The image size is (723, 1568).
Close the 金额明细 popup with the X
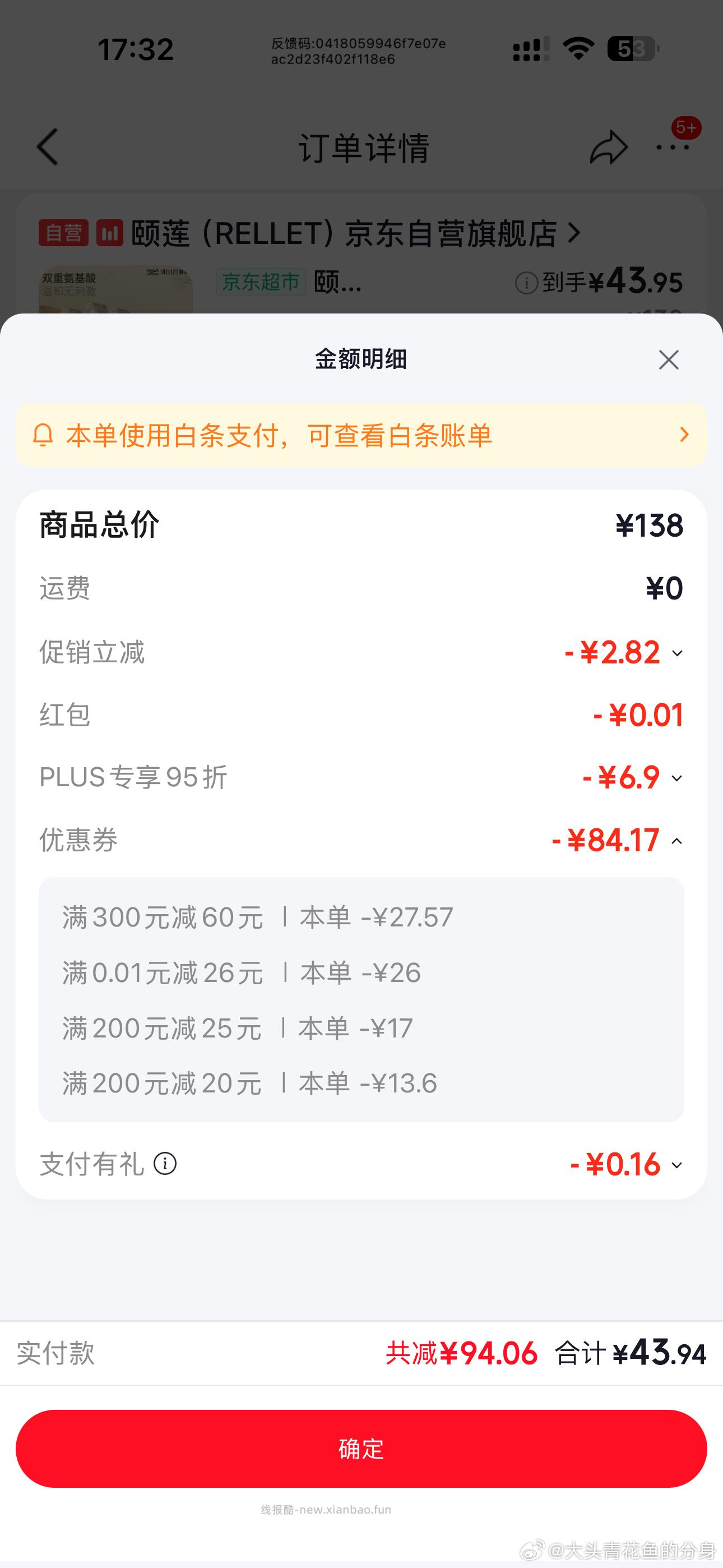tap(668, 359)
